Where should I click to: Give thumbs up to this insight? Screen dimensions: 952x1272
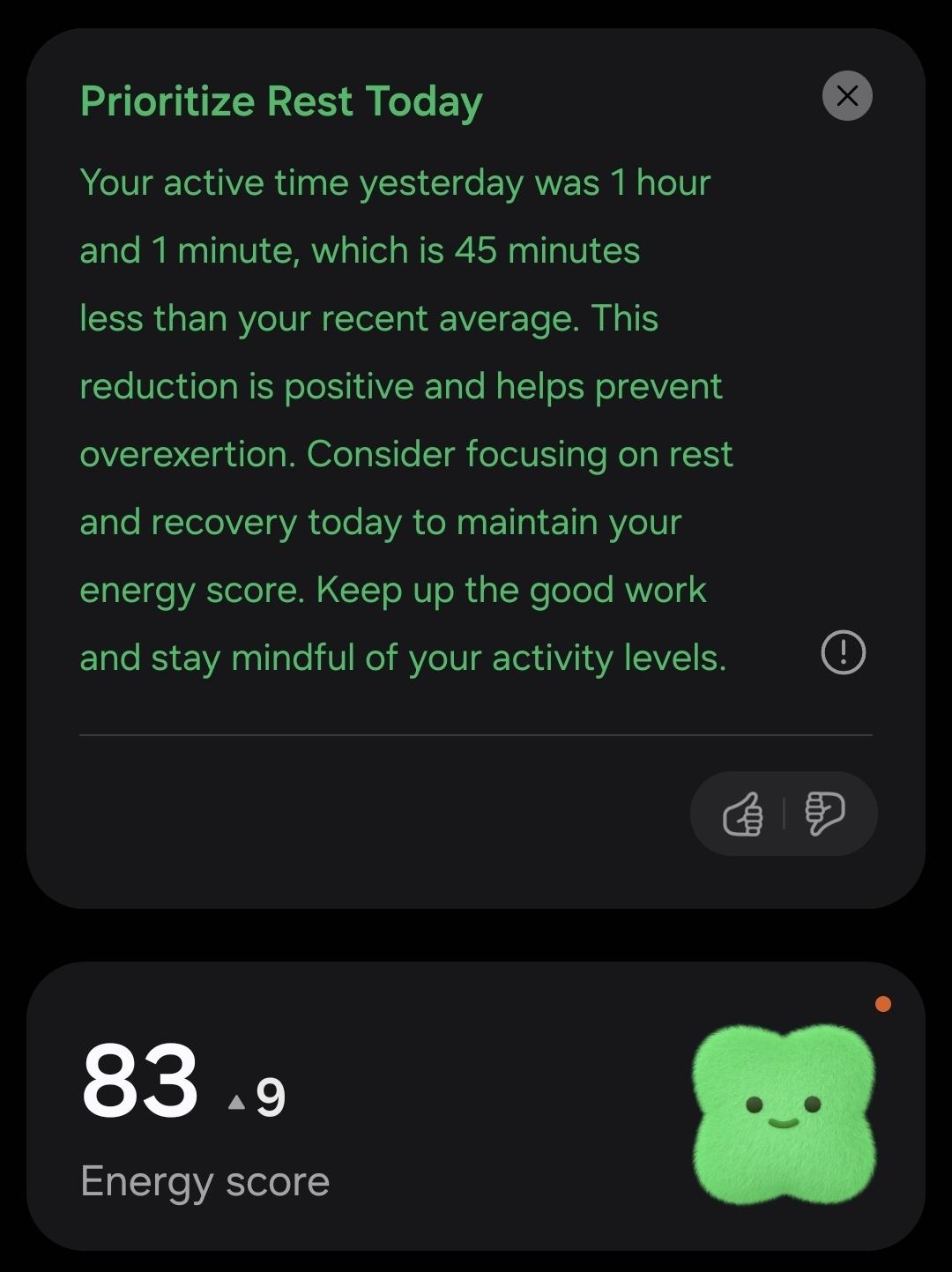[x=743, y=814]
